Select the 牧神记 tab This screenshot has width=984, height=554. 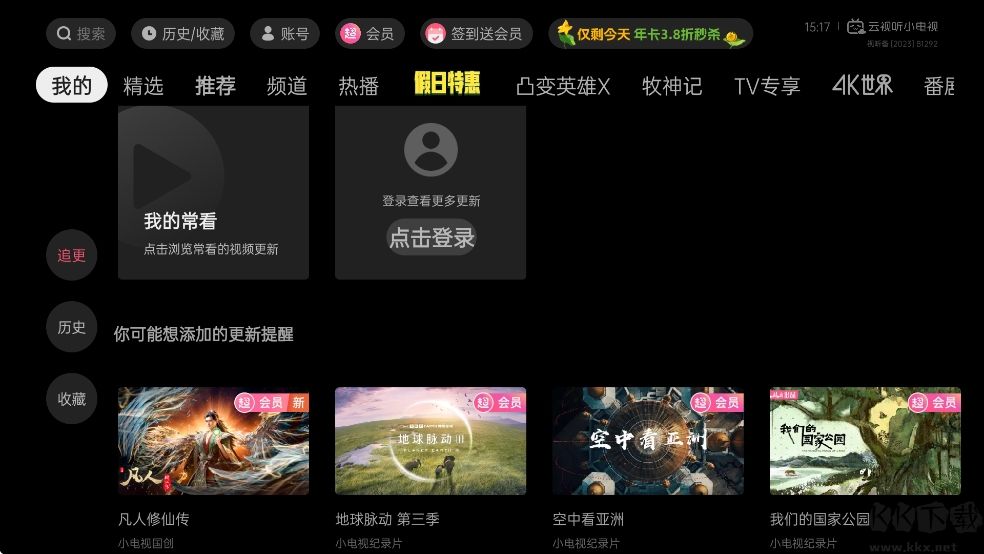click(672, 86)
